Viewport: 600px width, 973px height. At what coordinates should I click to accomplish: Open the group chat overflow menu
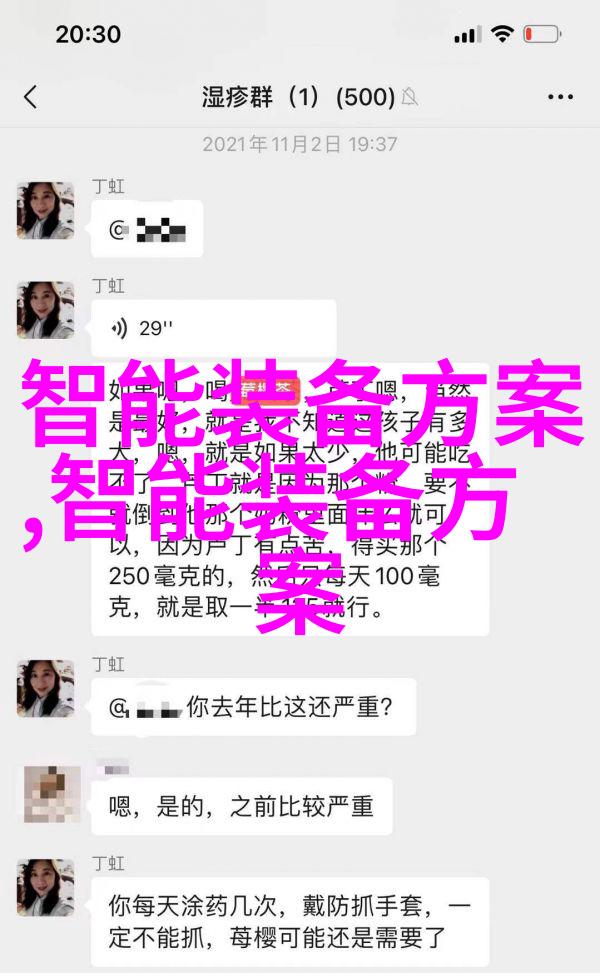[x=560, y=97]
